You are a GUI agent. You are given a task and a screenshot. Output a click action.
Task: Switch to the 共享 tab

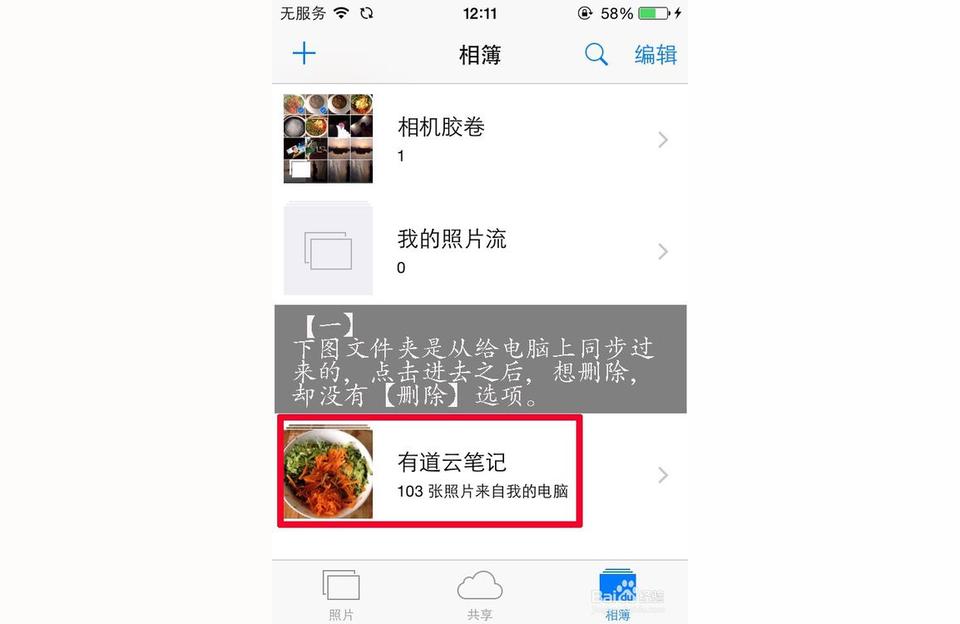pyautogui.click(x=479, y=593)
